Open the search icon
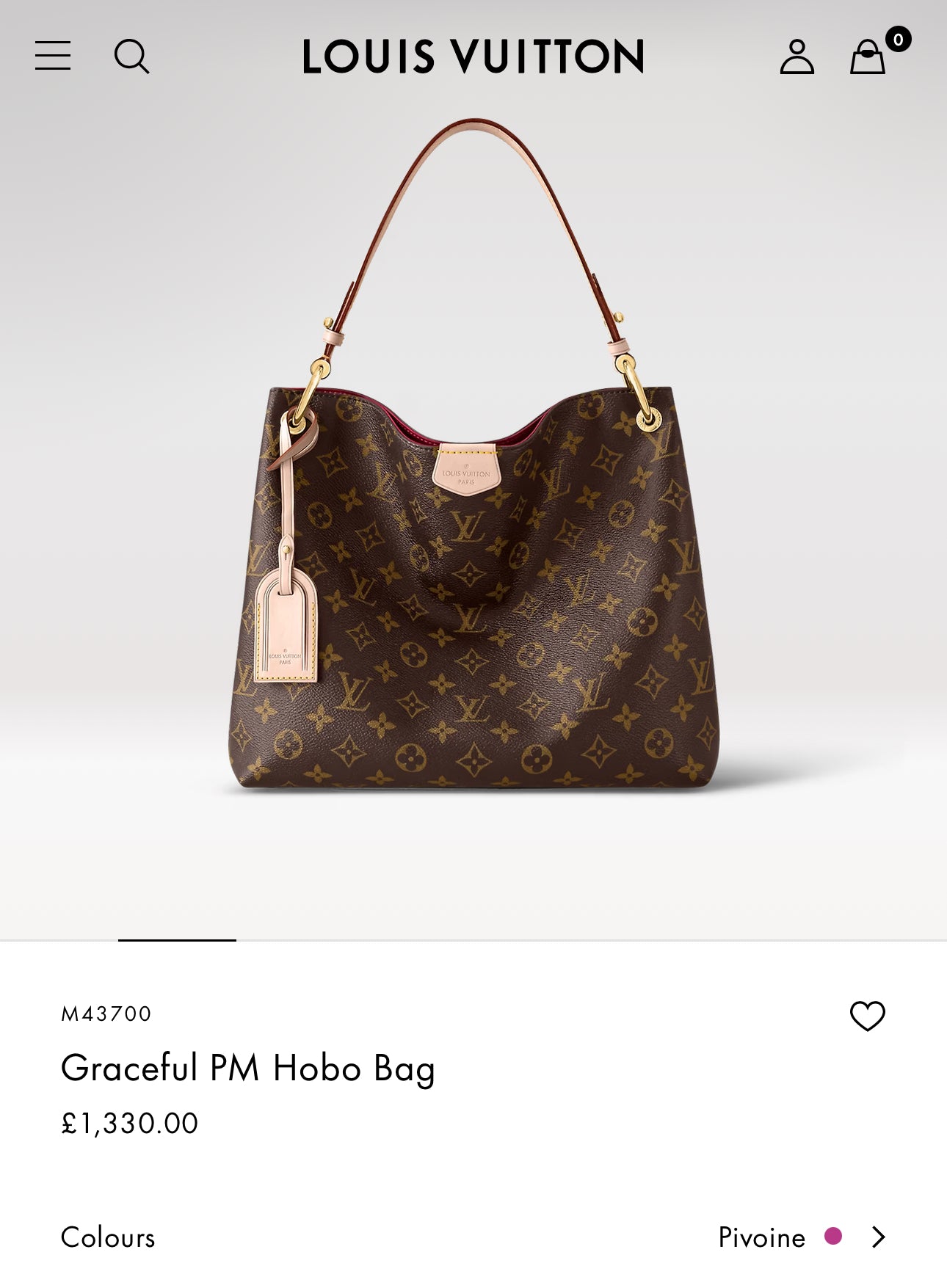This screenshot has height=1288, width=947. click(x=131, y=57)
